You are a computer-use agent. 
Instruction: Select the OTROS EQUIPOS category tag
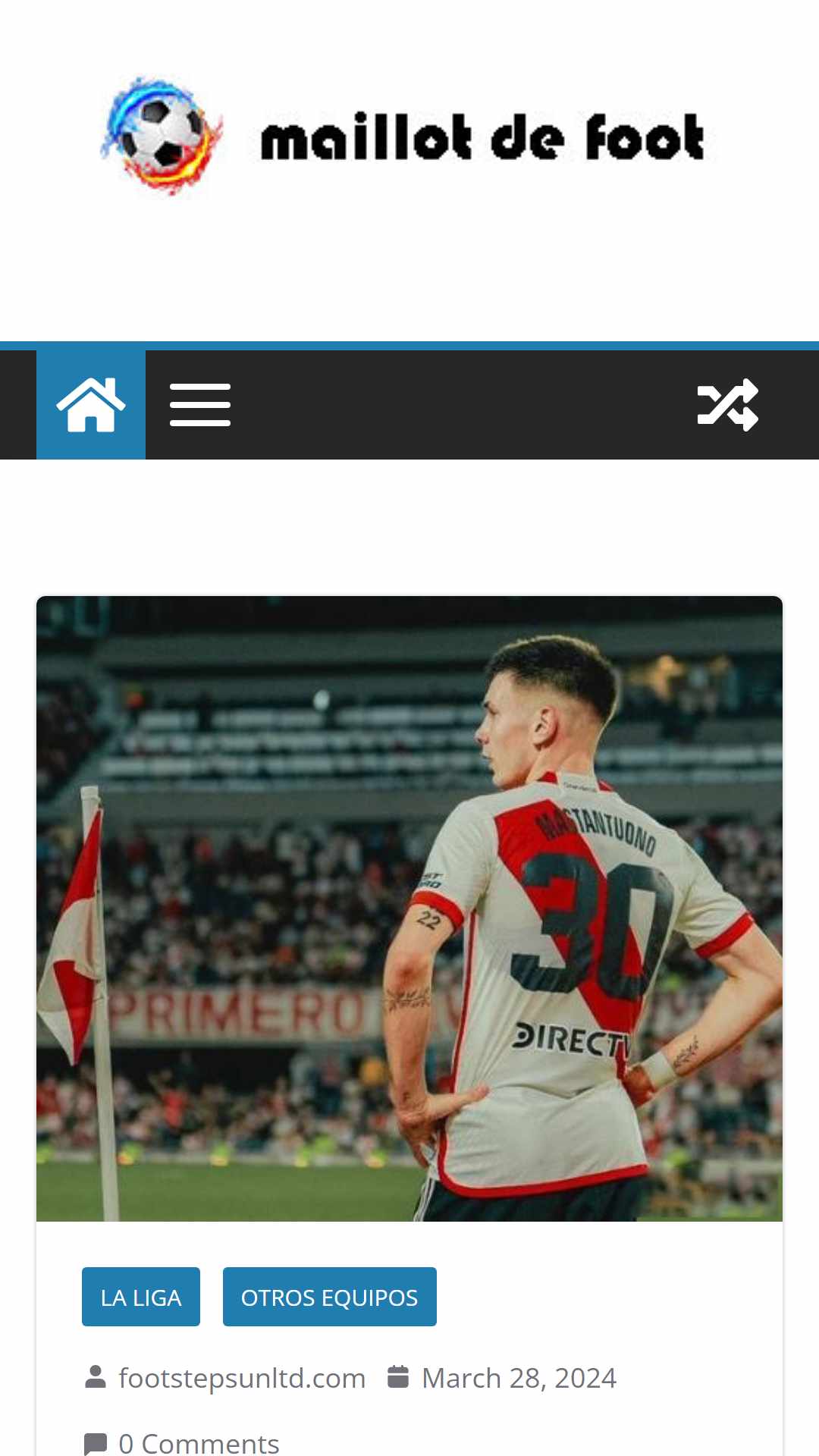[329, 1297]
